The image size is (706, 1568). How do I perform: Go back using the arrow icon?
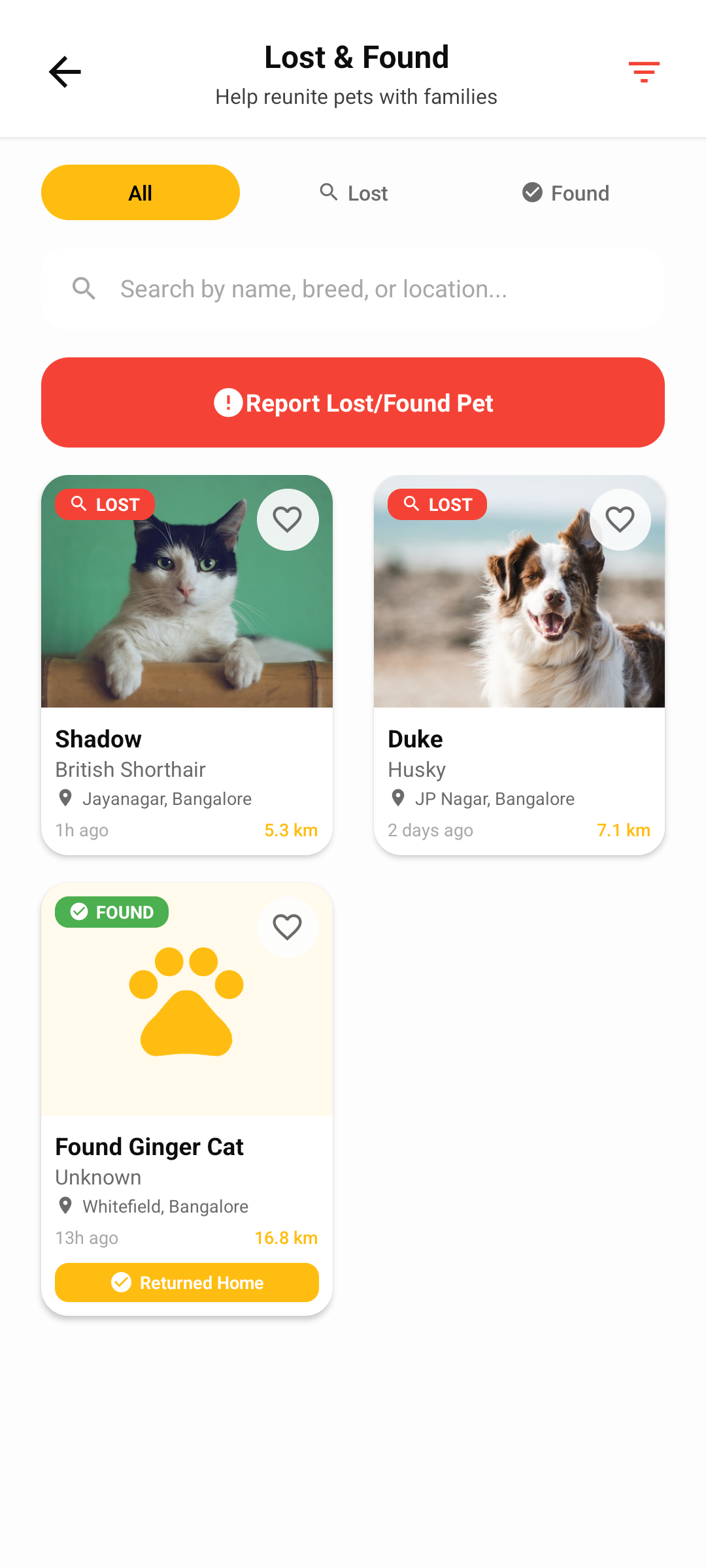(65, 72)
